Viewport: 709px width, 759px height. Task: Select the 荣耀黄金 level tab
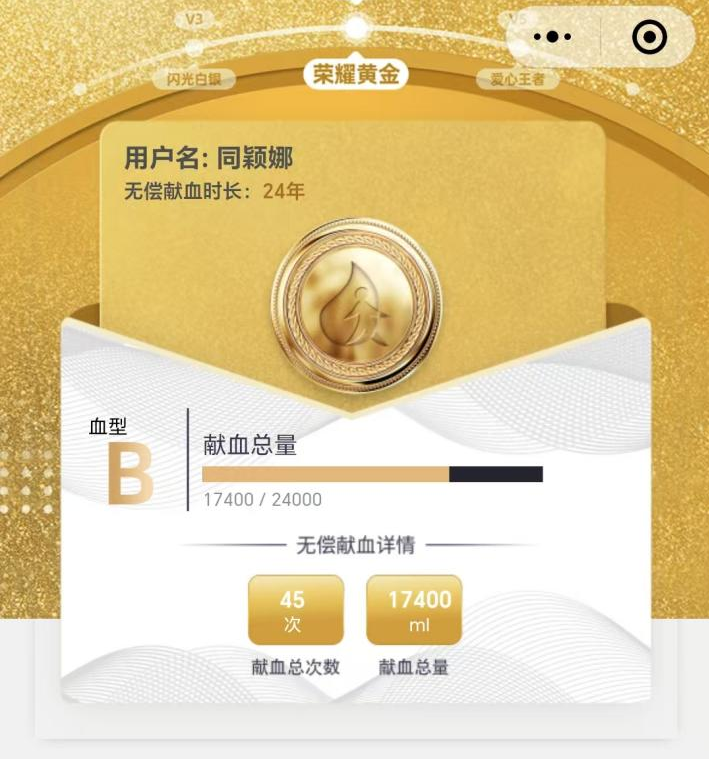pyautogui.click(x=356, y=74)
